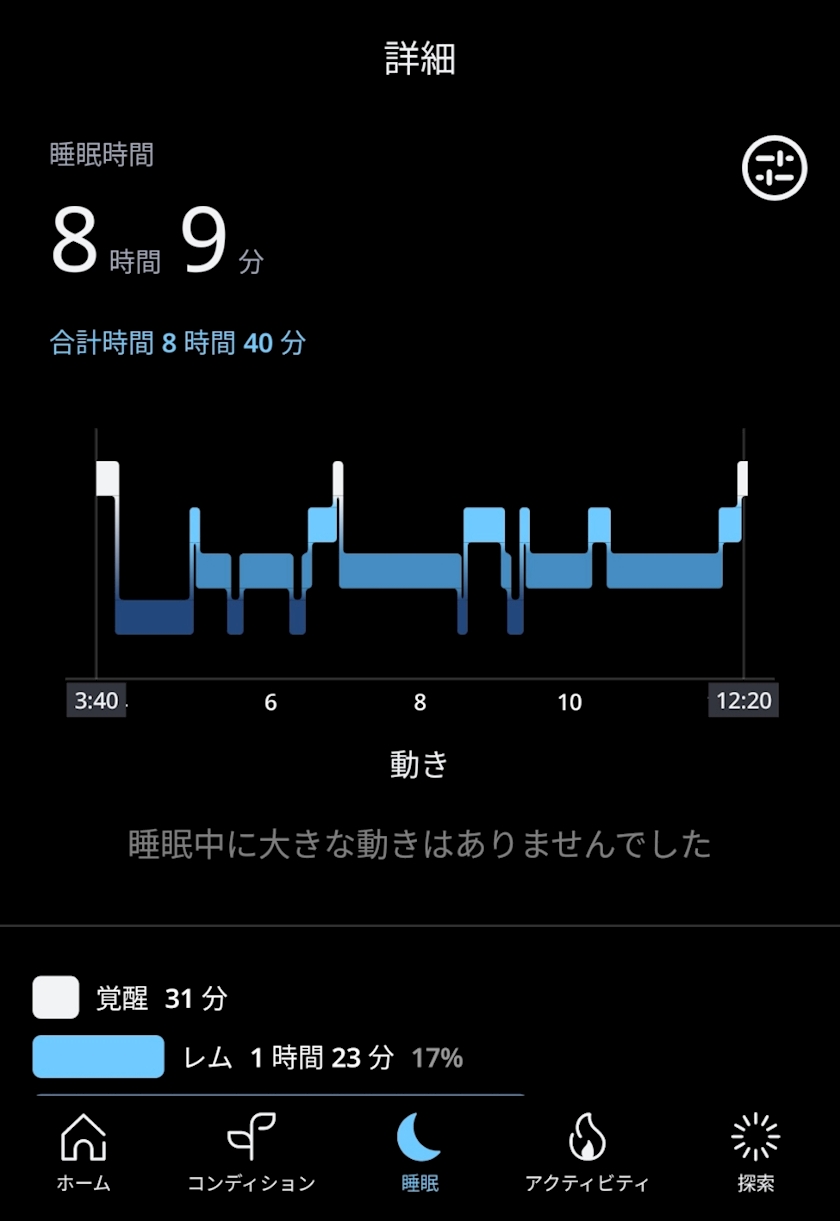Select the 睡眠 tab
The image size is (840, 1221).
[x=420, y=1153]
